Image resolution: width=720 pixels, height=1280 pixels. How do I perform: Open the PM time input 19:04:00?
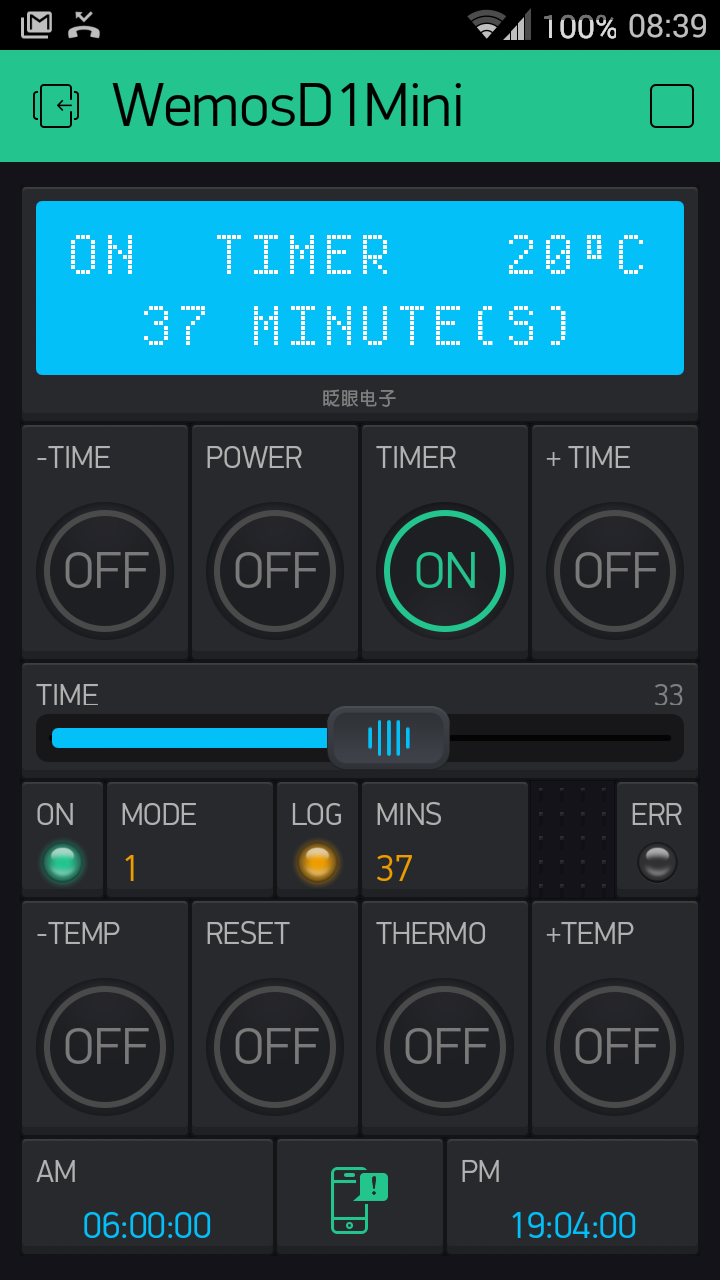572,1197
